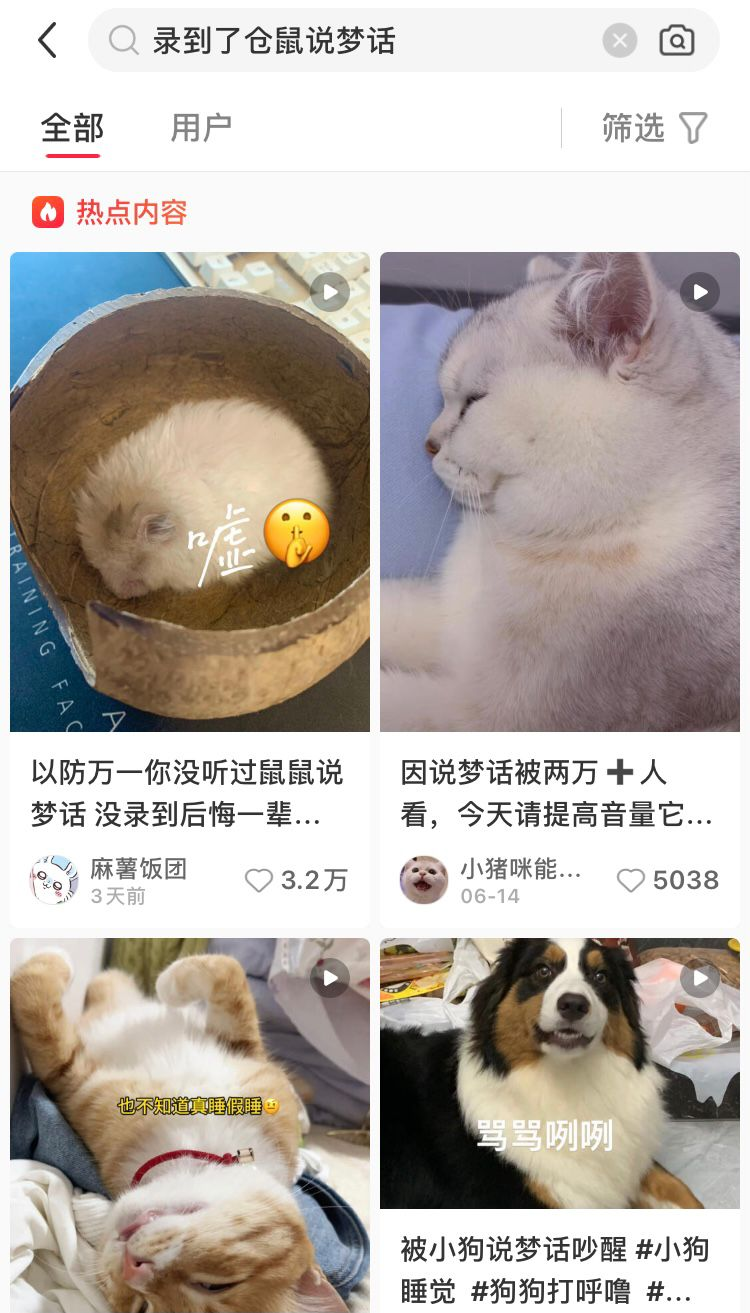Image resolution: width=750 pixels, height=1313 pixels.
Task: Open the dog post 被小狗说梦话吵醒
Action: (x=560, y=1125)
